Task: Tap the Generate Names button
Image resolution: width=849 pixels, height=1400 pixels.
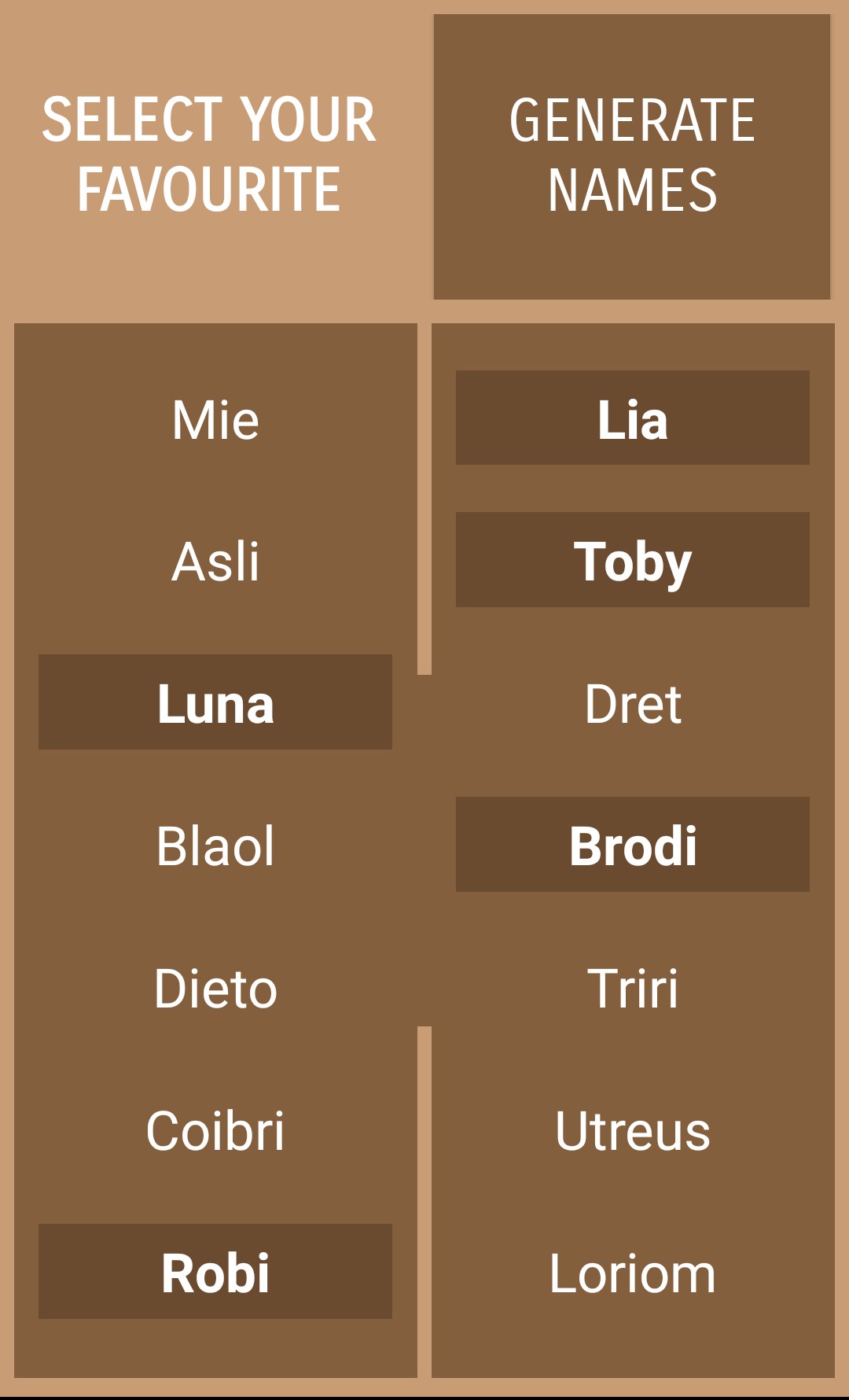Action: point(631,156)
